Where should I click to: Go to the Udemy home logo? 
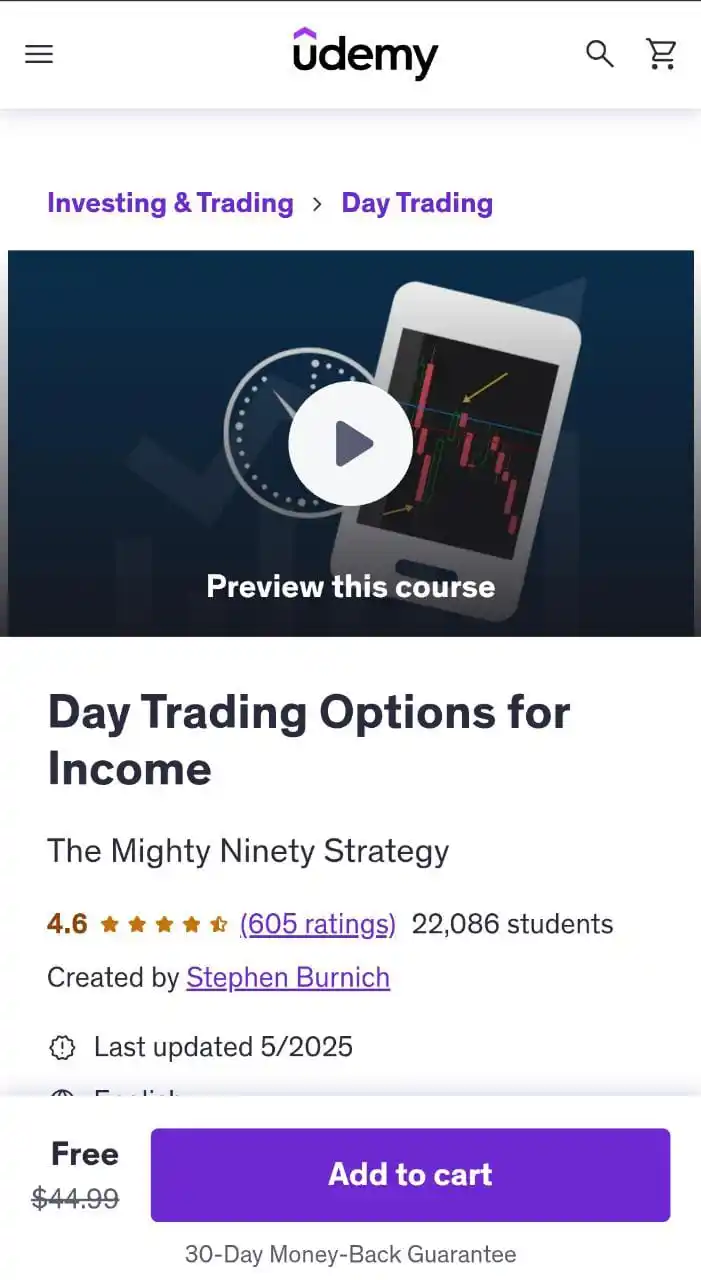tap(365, 54)
